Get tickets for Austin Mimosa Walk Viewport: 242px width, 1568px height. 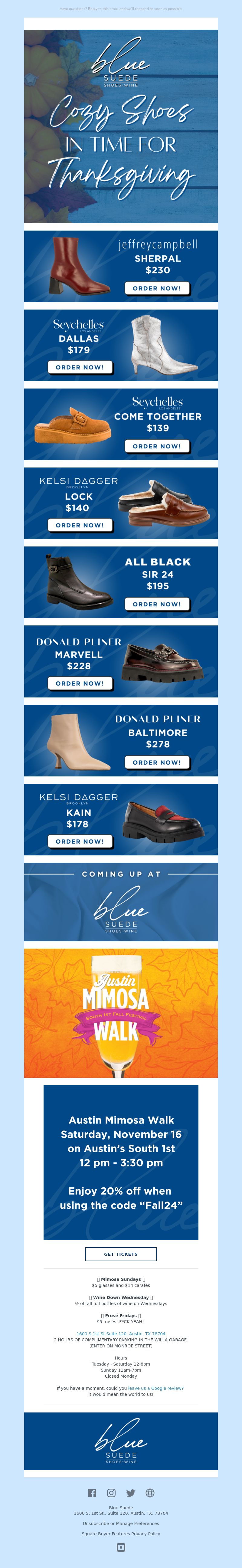coord(120,1254)
